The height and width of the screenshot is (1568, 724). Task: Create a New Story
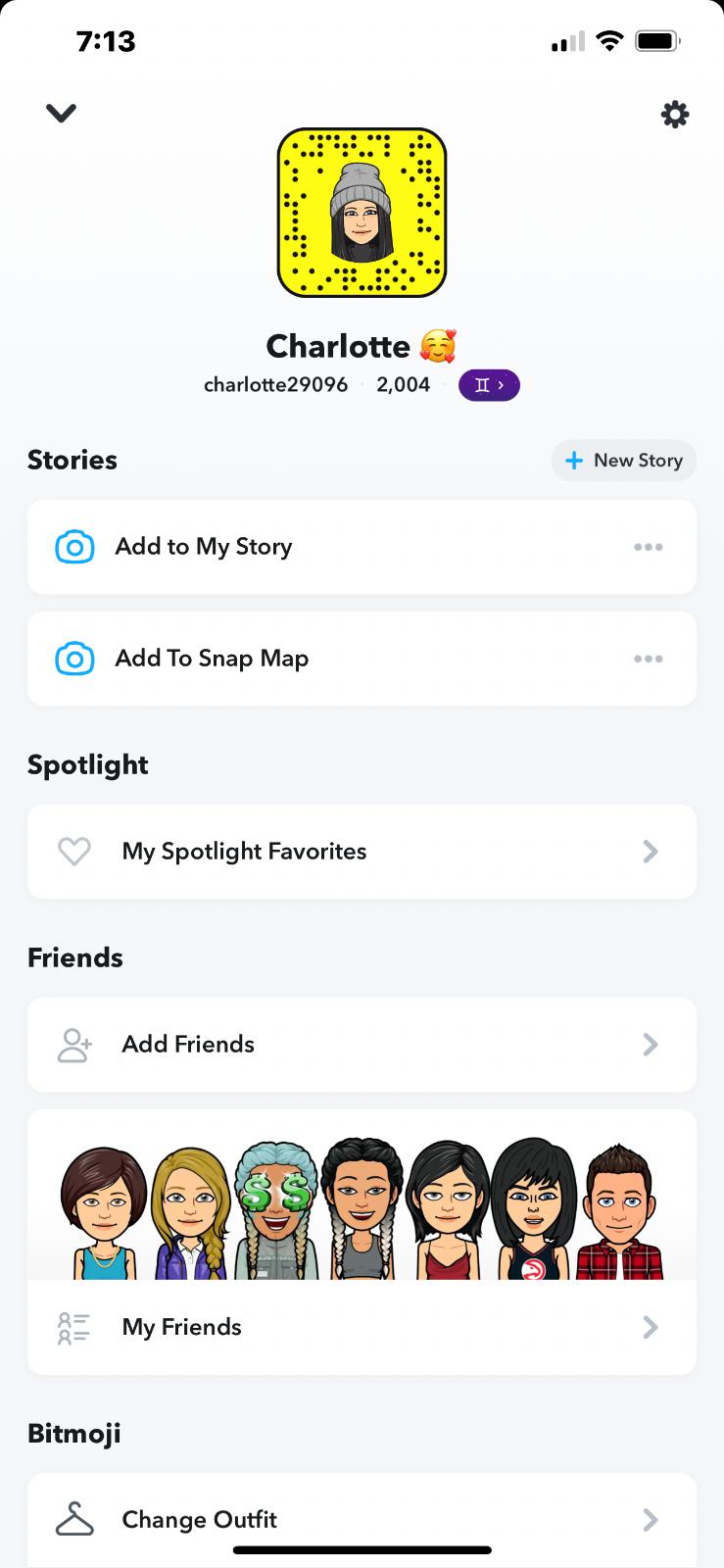point(624,461)
